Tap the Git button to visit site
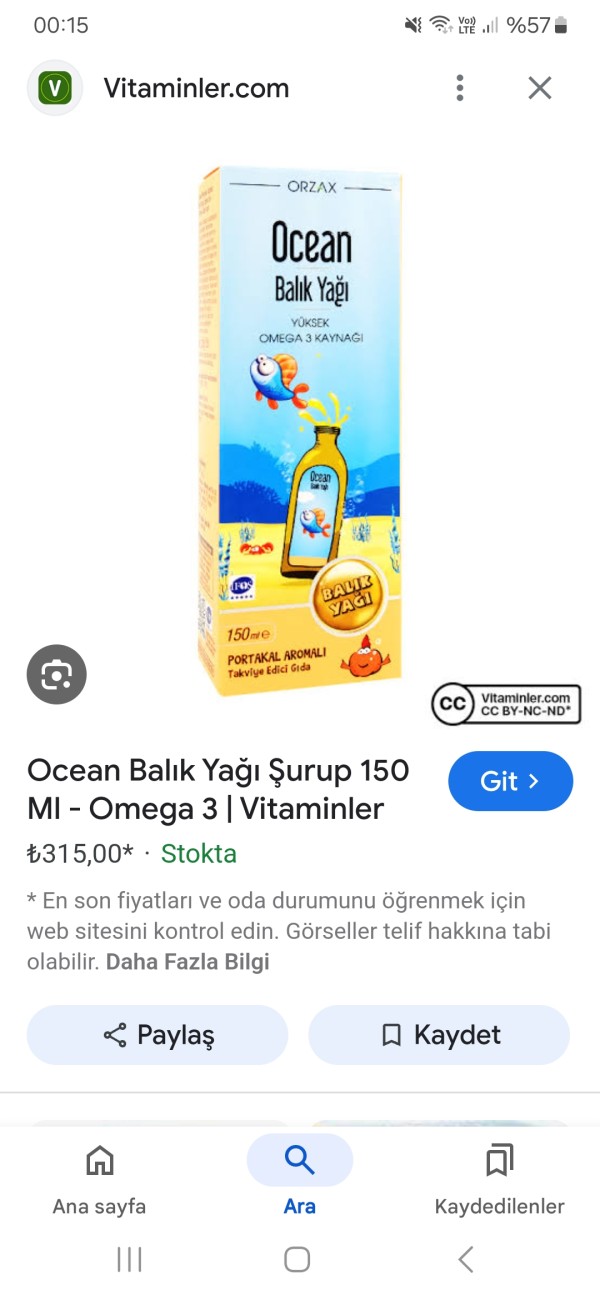Image resolution: width=600 pixels, height=1300 pixels. point(510,781)
